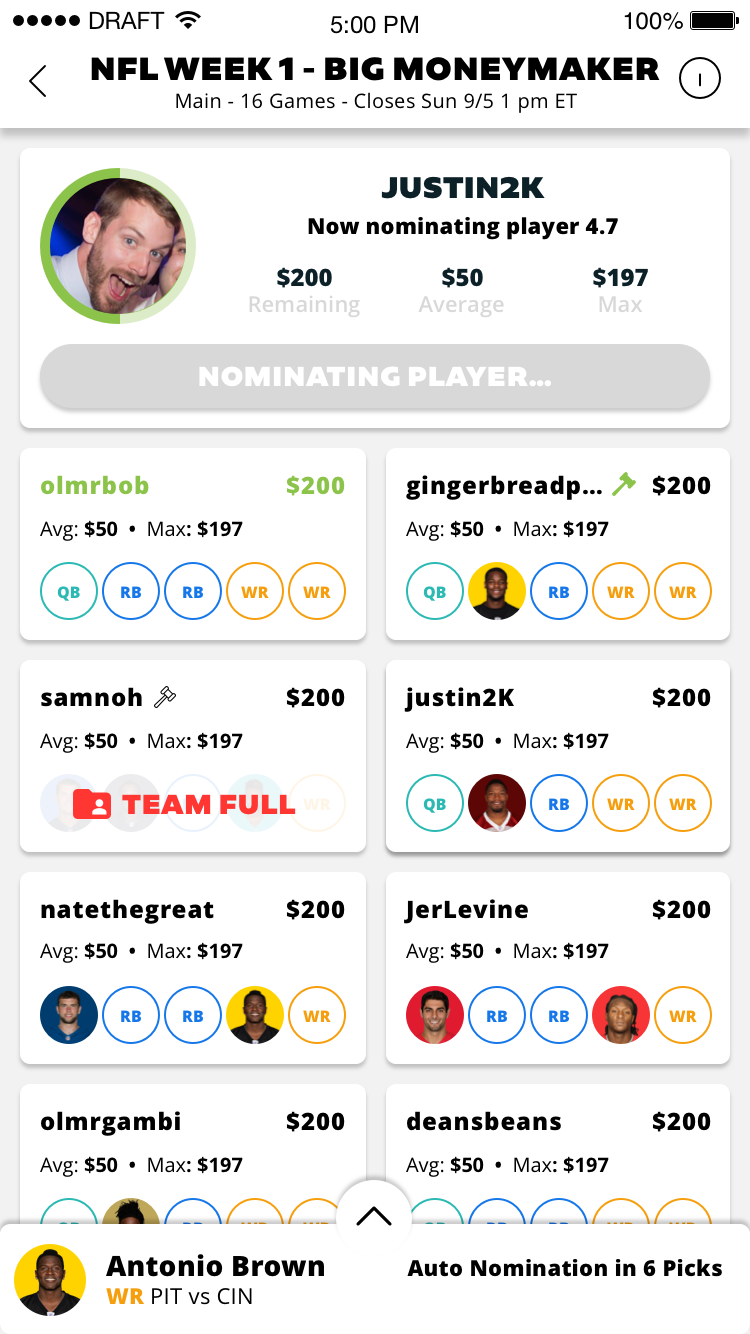Open justin2K's team card
Screen dimensions: 750x1334
pos(558,756)
